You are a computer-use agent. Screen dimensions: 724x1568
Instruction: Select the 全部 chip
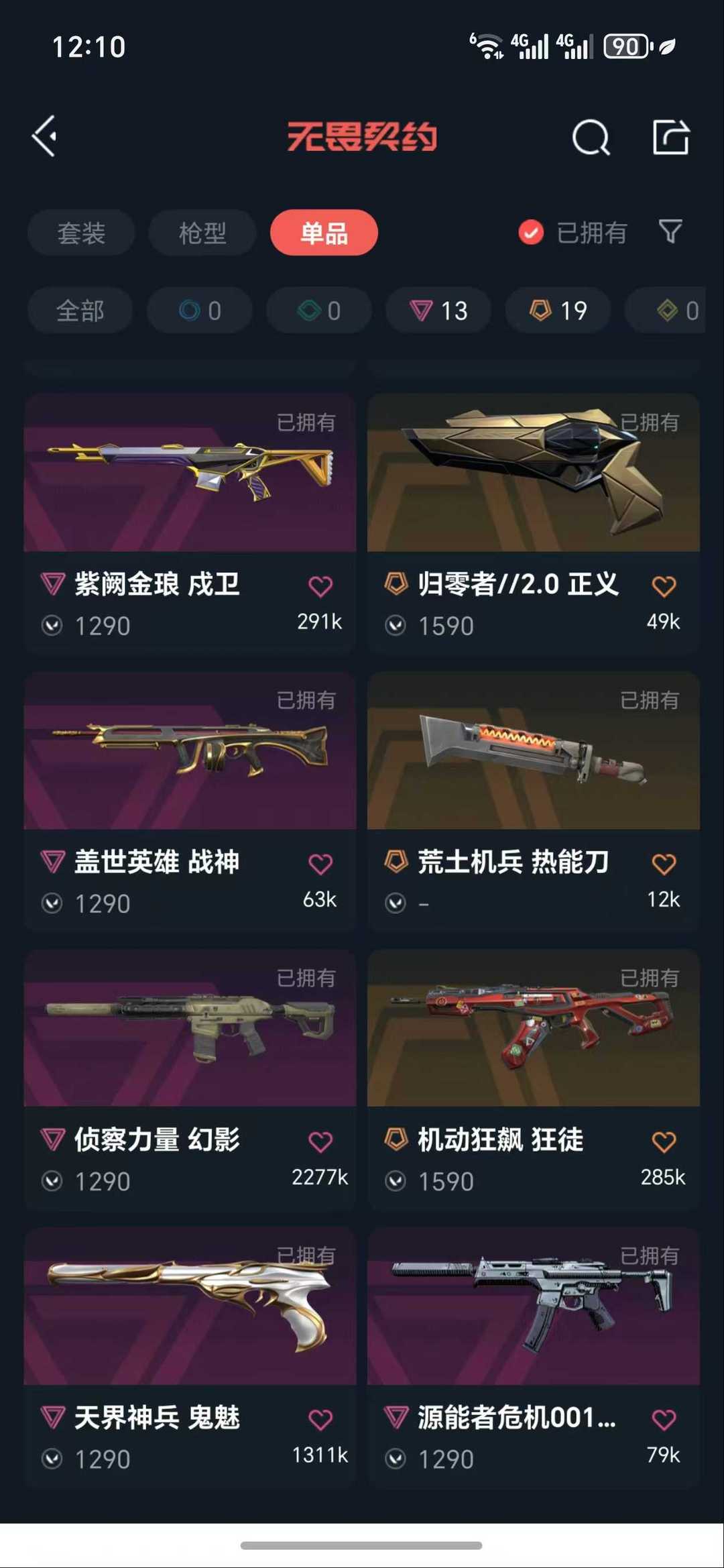click(x=80, y=311)
